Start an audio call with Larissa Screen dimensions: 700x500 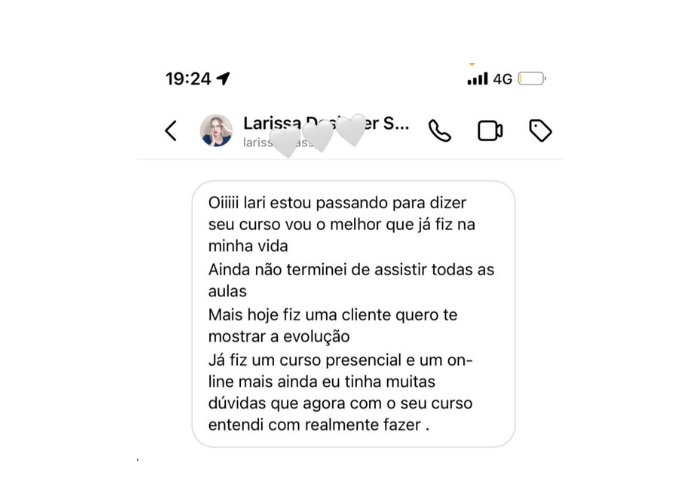pos(440,131)
